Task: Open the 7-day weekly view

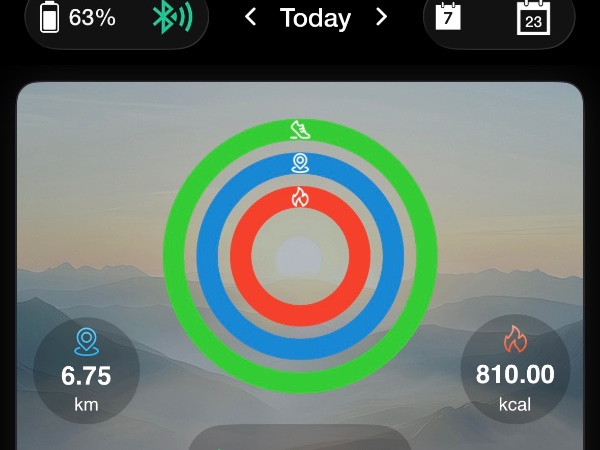Action: coord(449,17)
